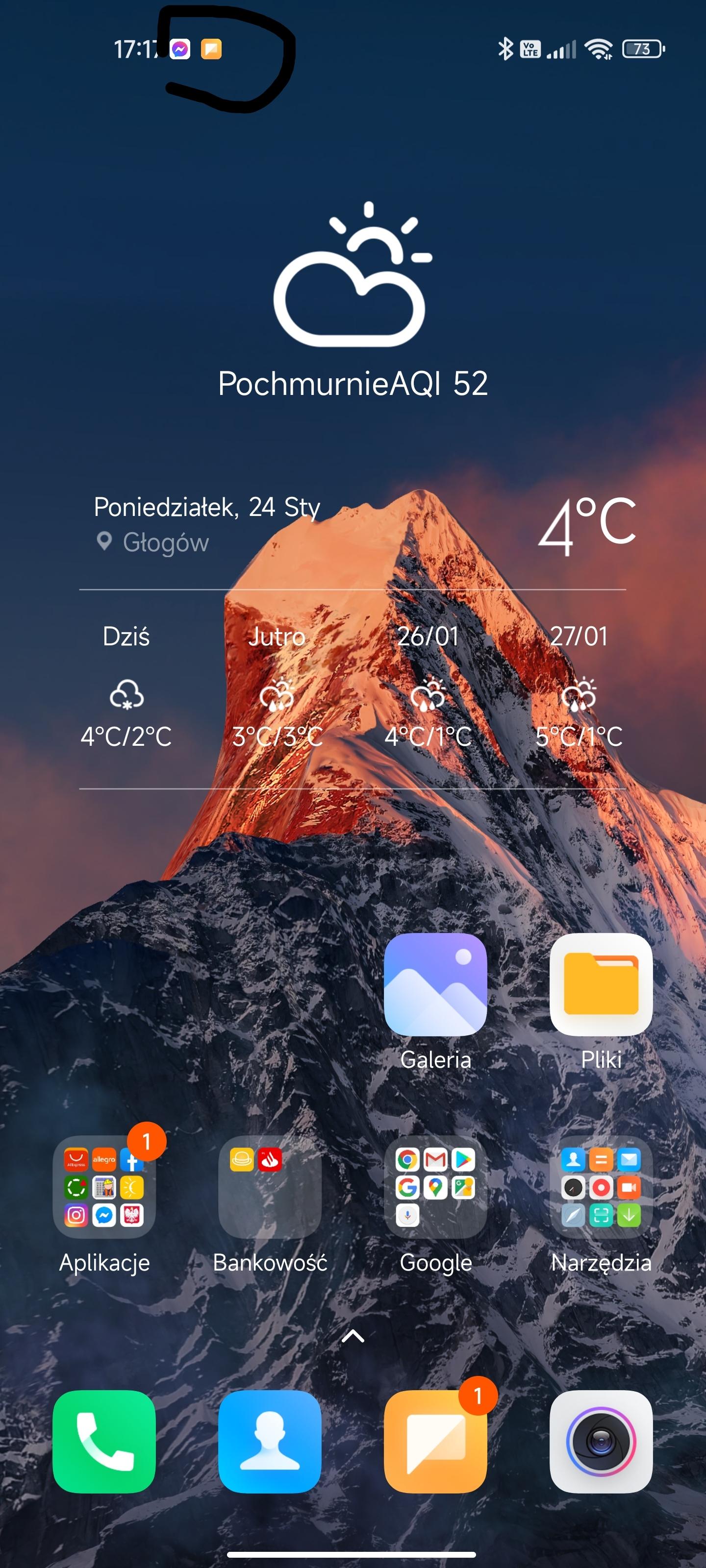Open the Google folder
The width and height of the screenshot is (706, 1568).
click(x=435, y=1188)
